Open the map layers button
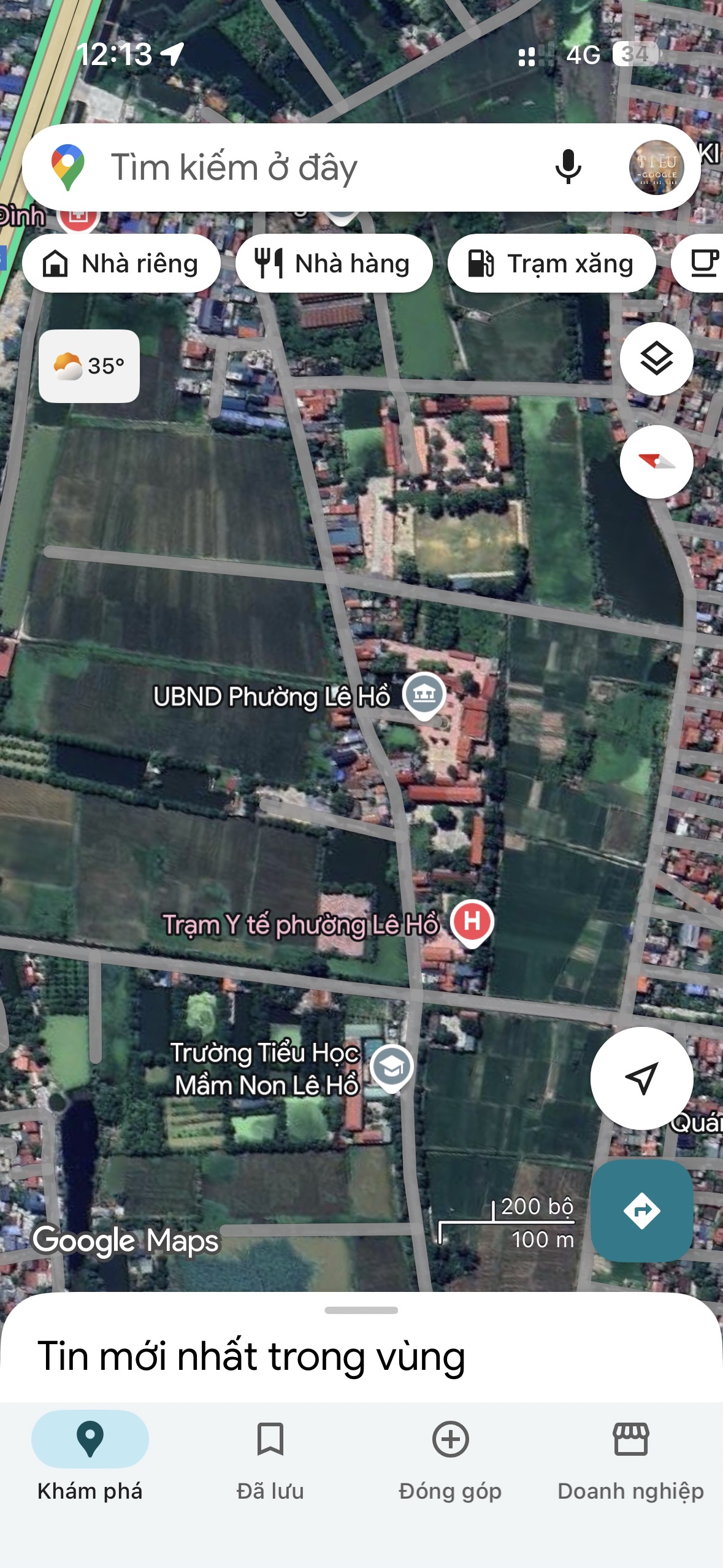The height and width of the screenshot is (1568, 723). pyautogui.click(x=656, y=359)
